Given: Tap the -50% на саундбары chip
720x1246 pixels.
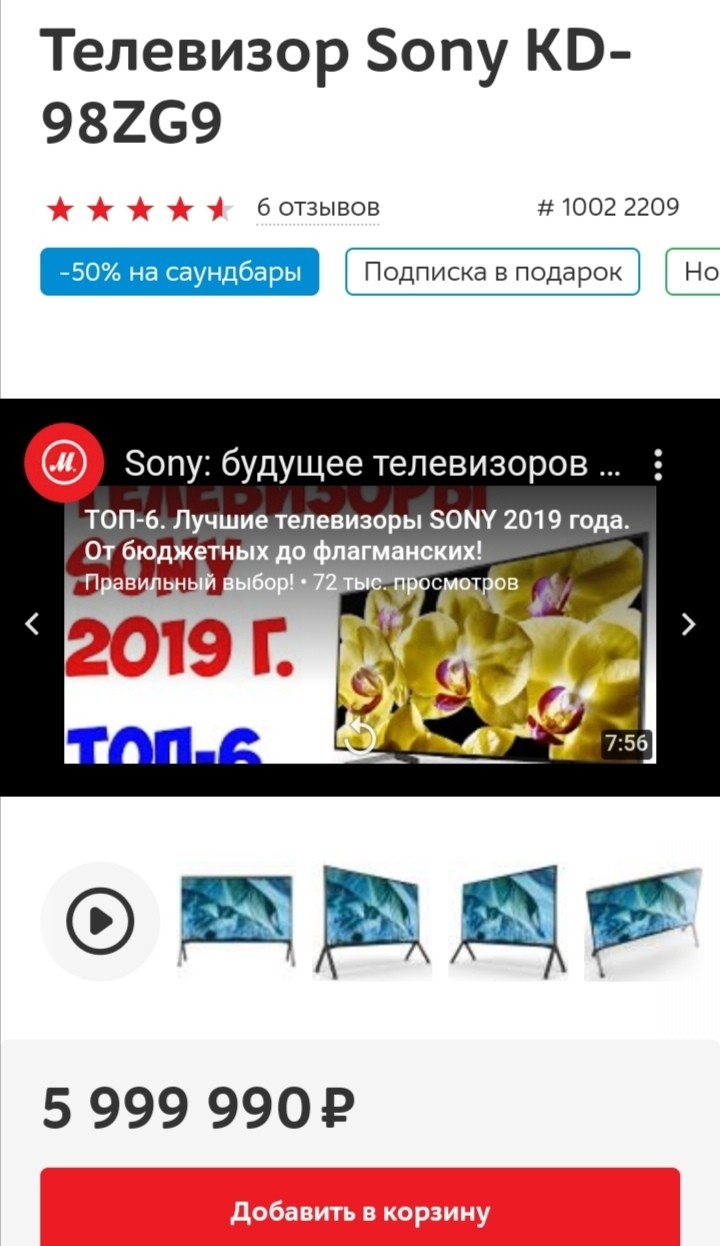Looking at the screenshot, I should coord(180,272).
